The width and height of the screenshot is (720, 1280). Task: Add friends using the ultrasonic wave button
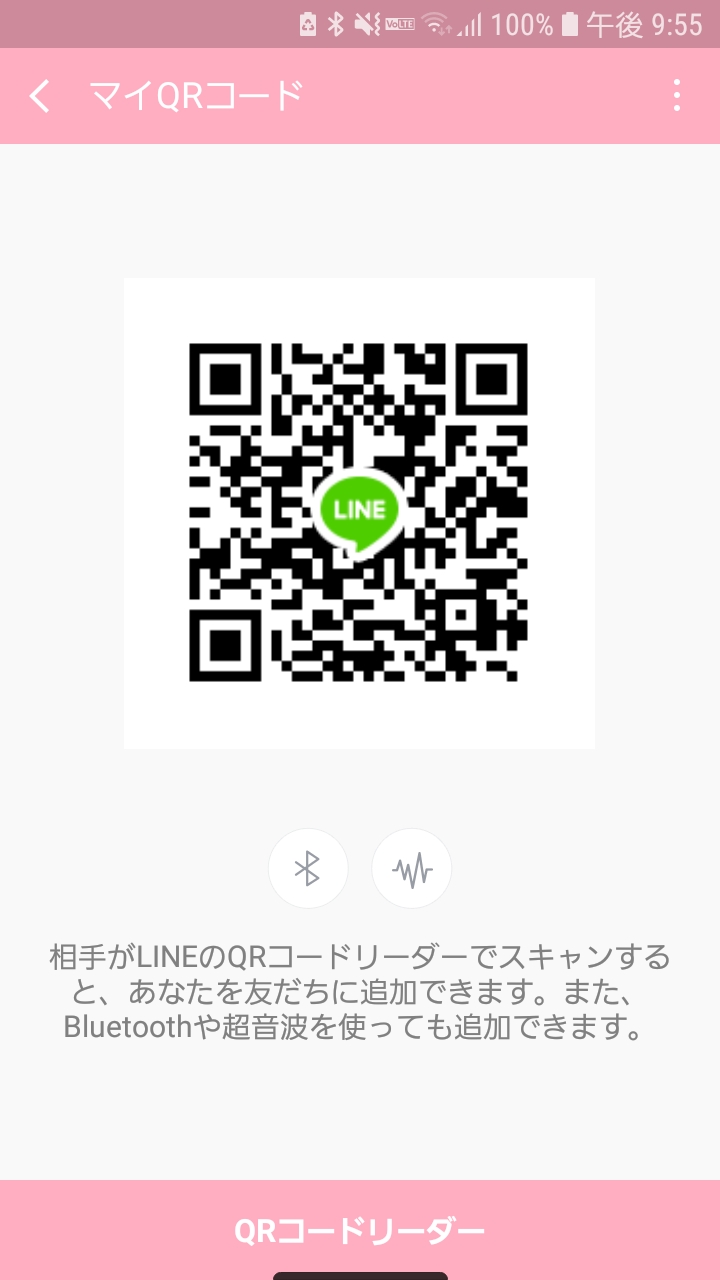(412, 868)
